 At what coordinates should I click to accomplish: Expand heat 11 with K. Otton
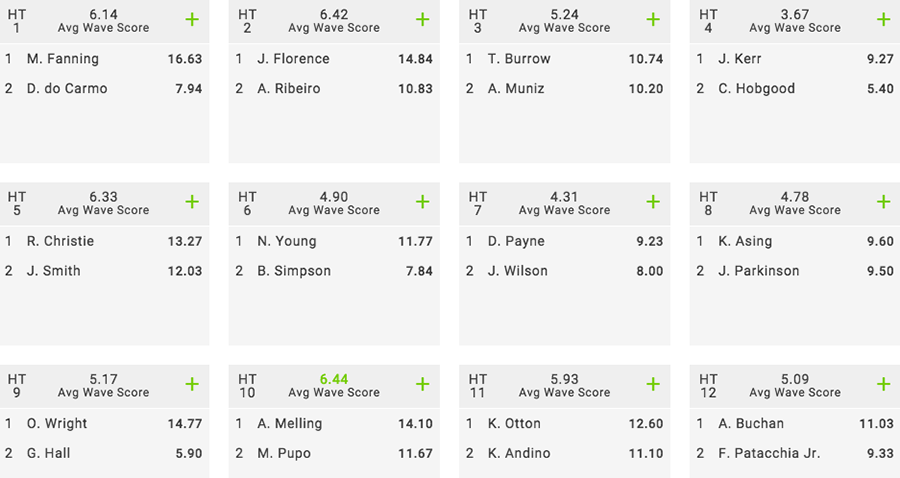[x=653, y=384]
